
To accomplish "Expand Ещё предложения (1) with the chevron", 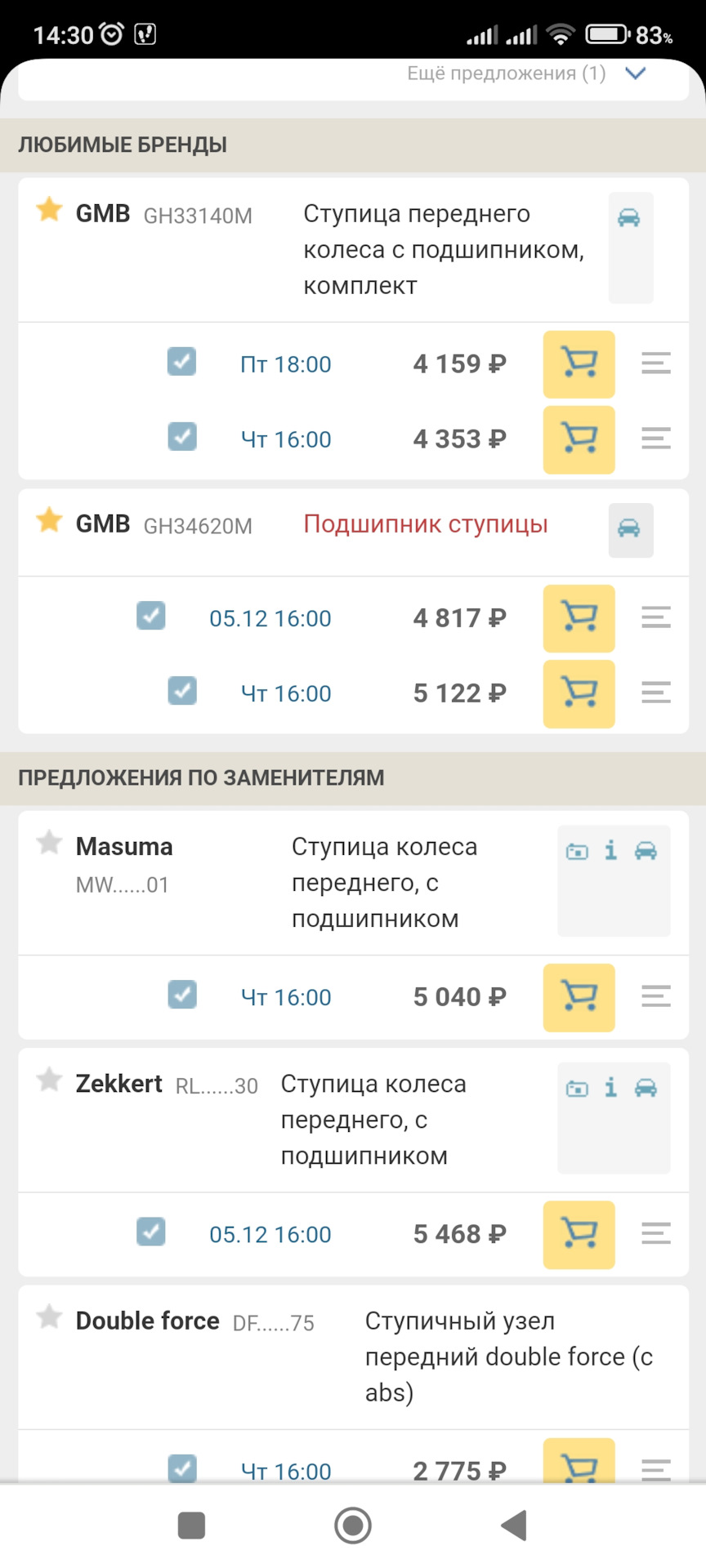I will coord(636,73).
